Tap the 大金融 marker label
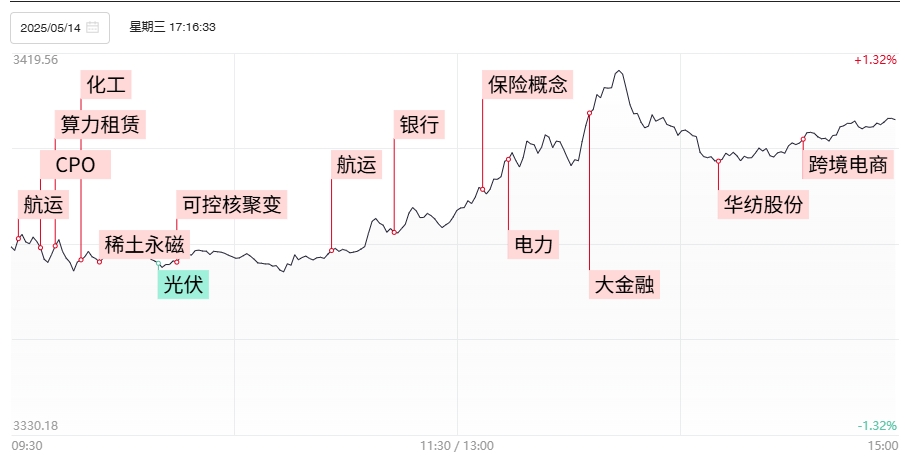 [x=624, y=284]
